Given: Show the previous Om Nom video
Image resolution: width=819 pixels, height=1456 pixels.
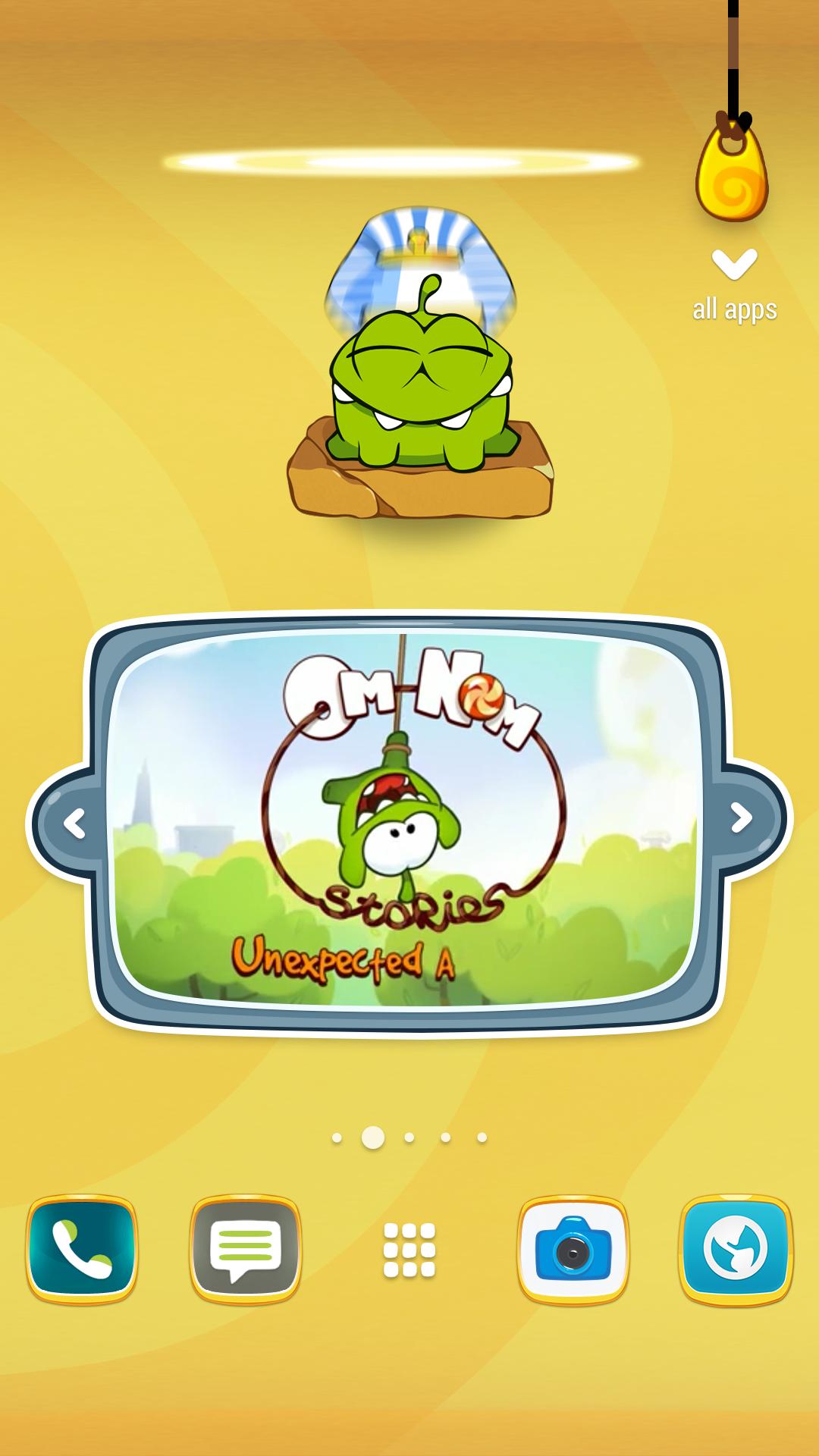Looking at the screenshot, I should click(x=74, y=823).
